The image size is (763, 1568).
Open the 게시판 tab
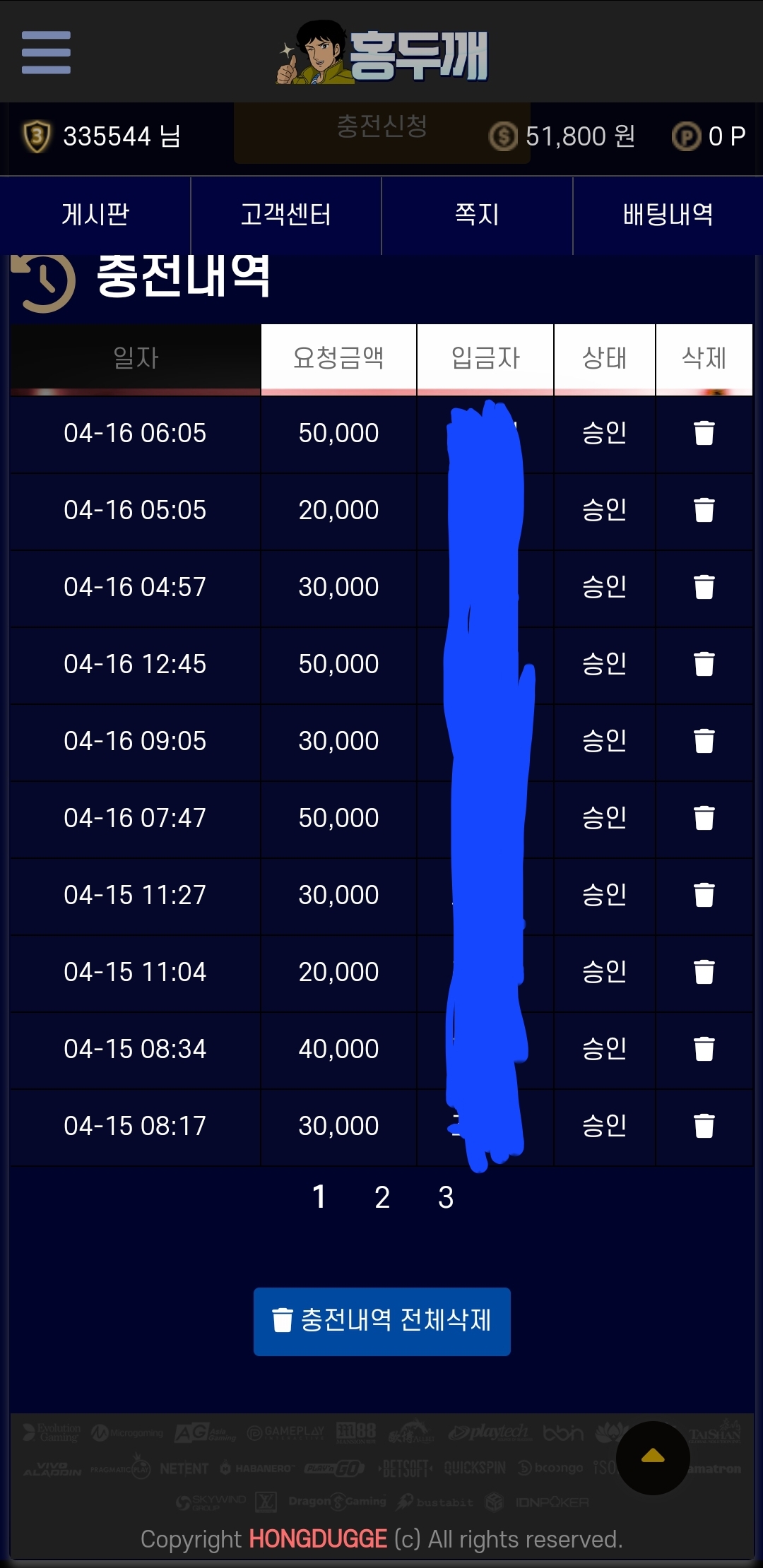(95, 215)
